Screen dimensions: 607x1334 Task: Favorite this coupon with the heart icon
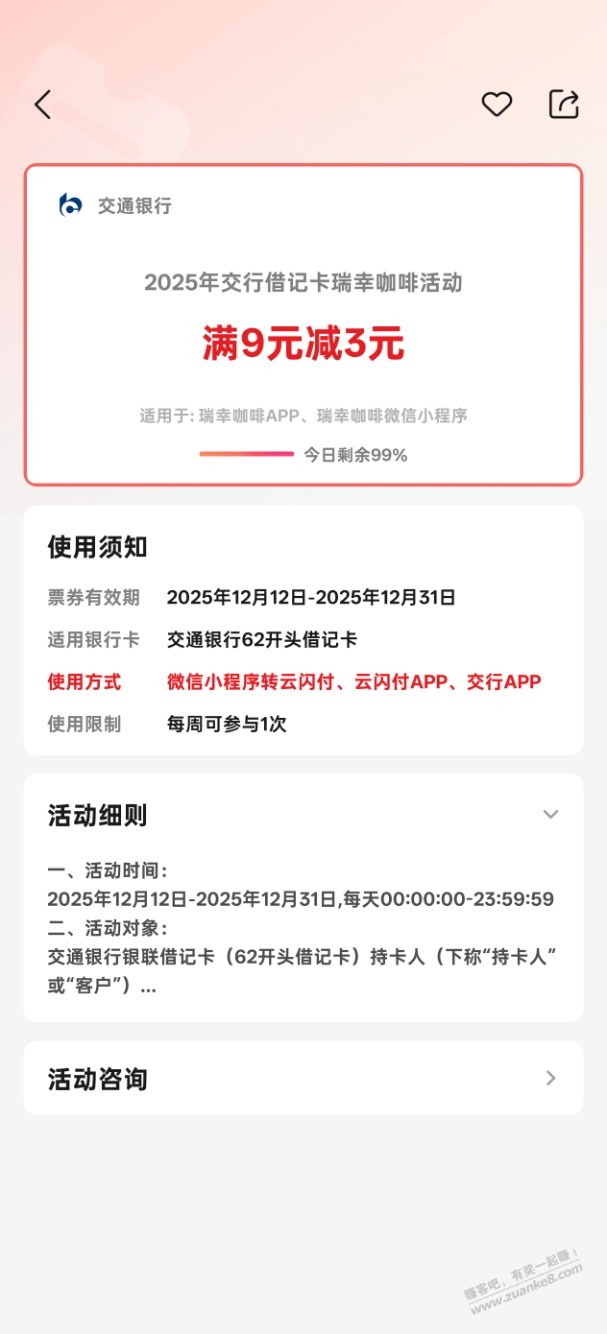[497, 104]
